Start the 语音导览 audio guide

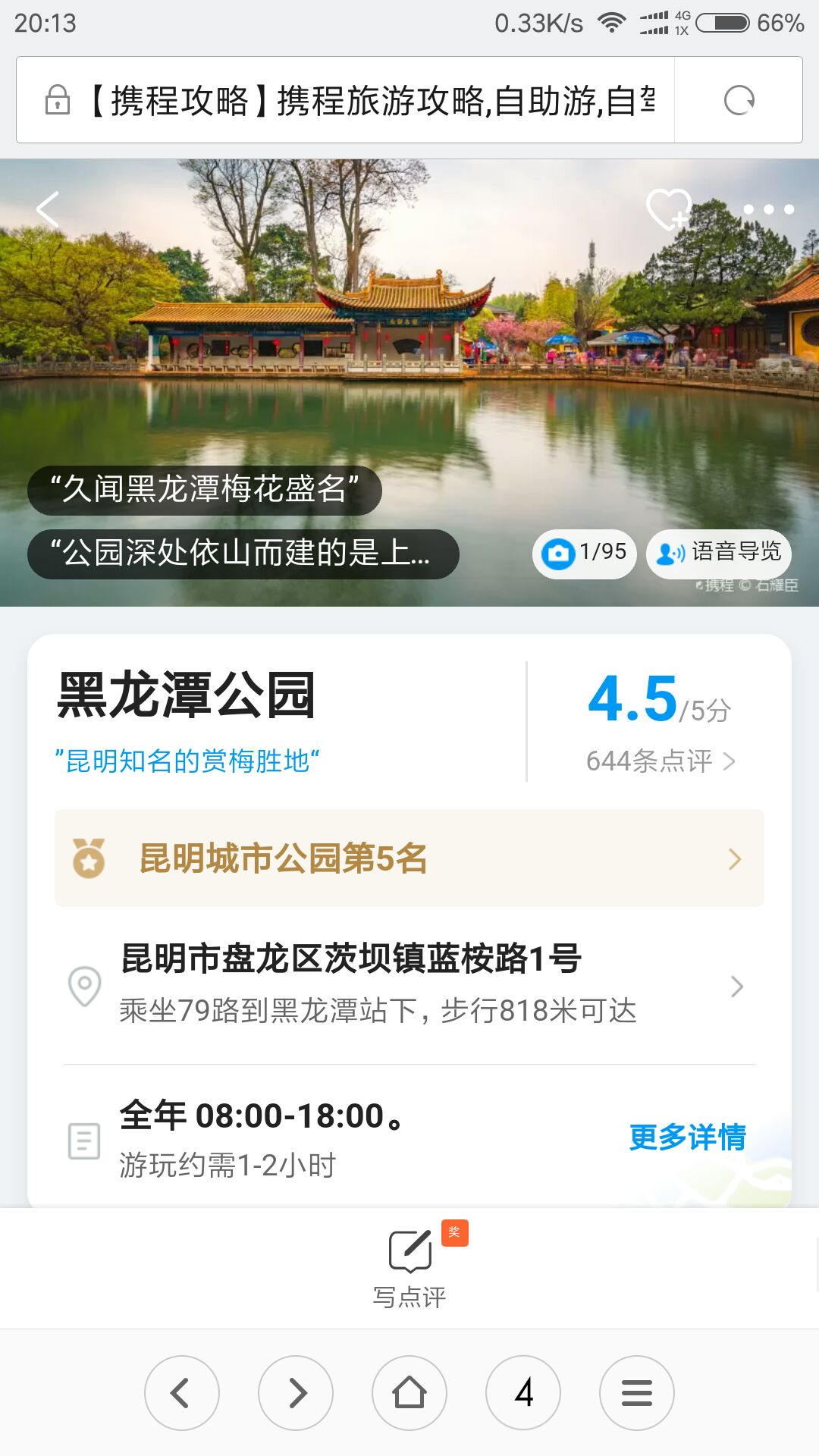(x=718, y=554)
